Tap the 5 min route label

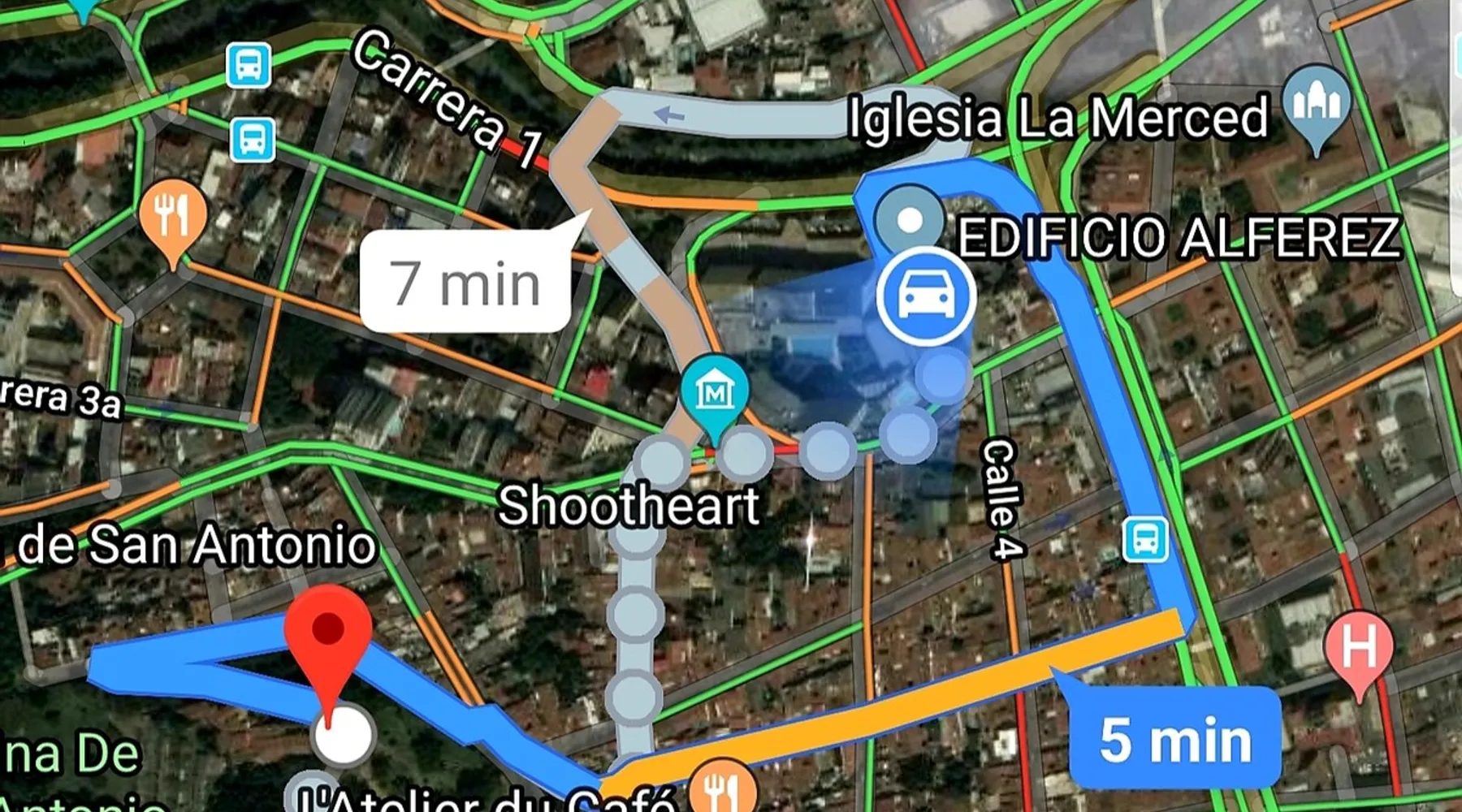pos(1174,739)
